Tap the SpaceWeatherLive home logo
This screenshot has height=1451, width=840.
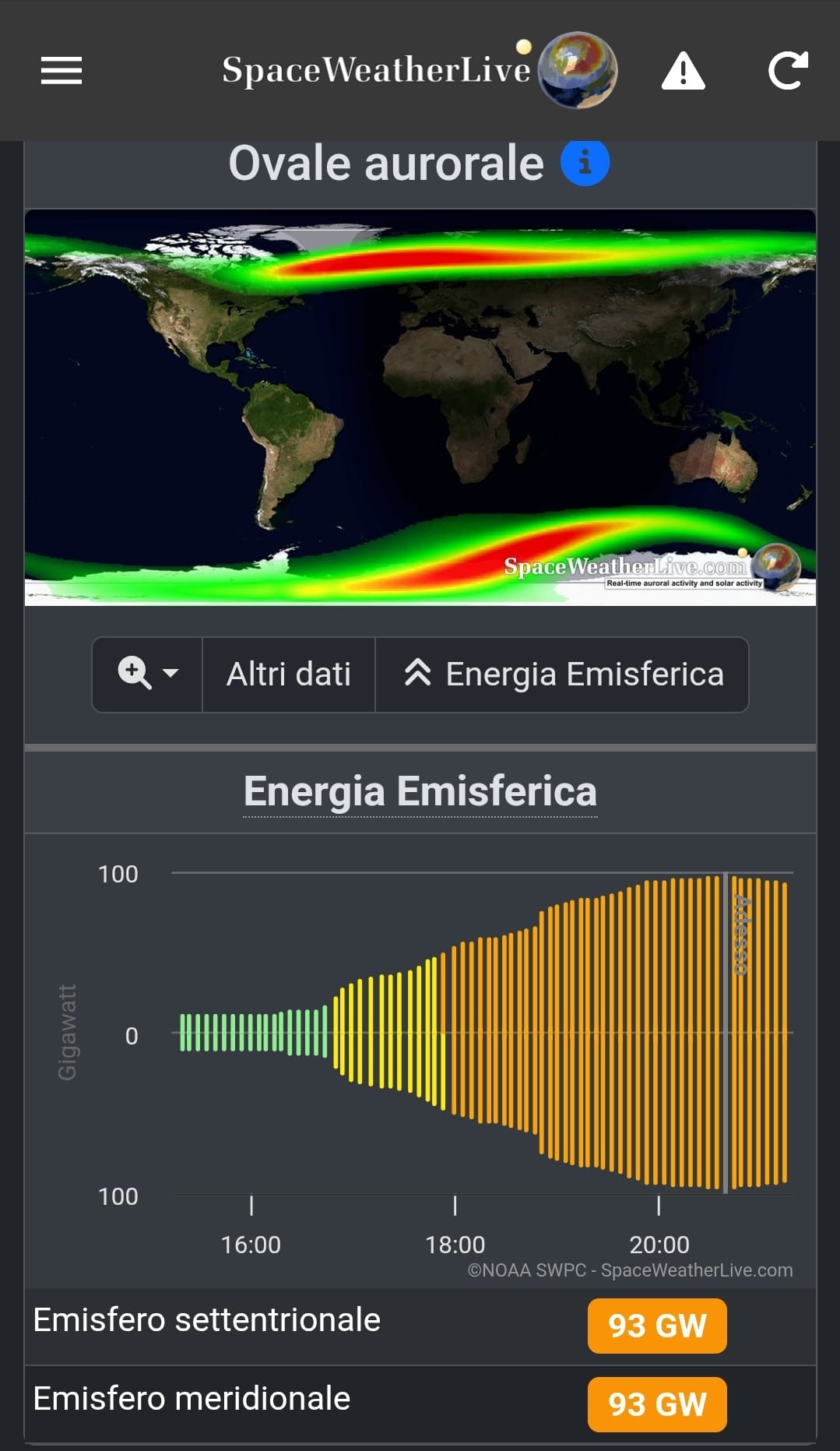419,70
